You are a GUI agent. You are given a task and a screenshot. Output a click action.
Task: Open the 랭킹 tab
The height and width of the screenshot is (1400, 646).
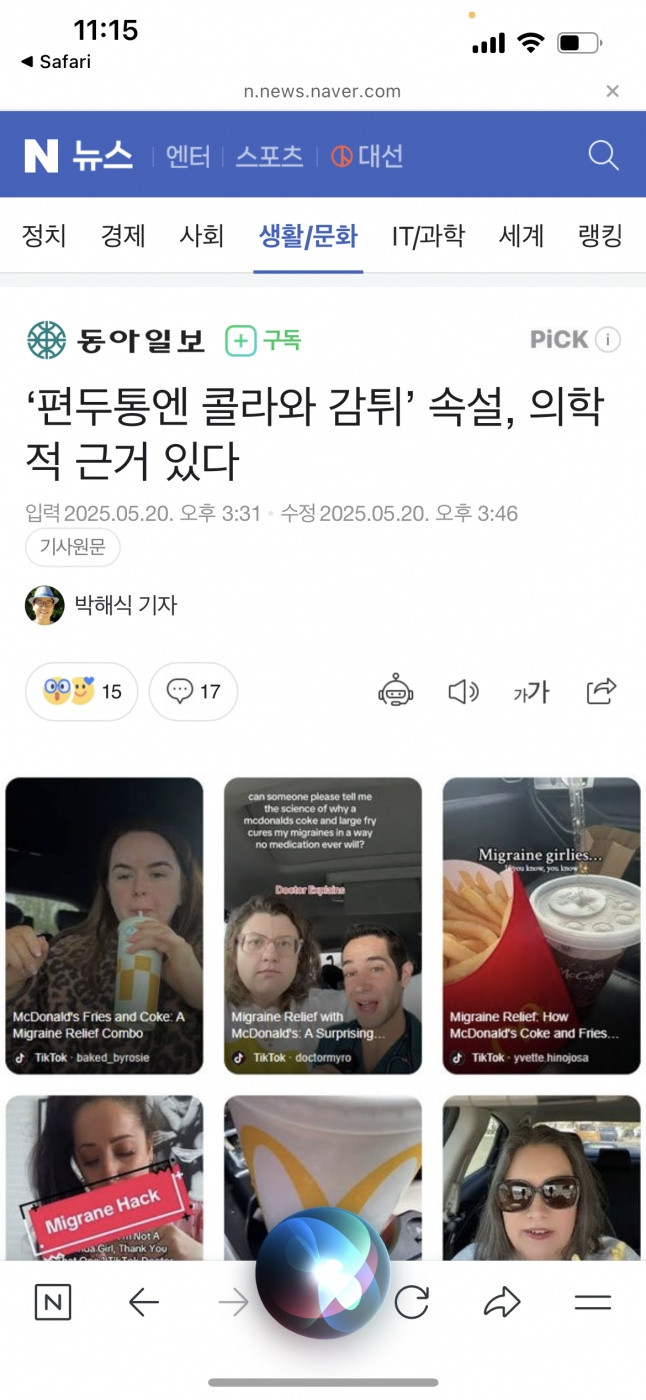(600, 236)
